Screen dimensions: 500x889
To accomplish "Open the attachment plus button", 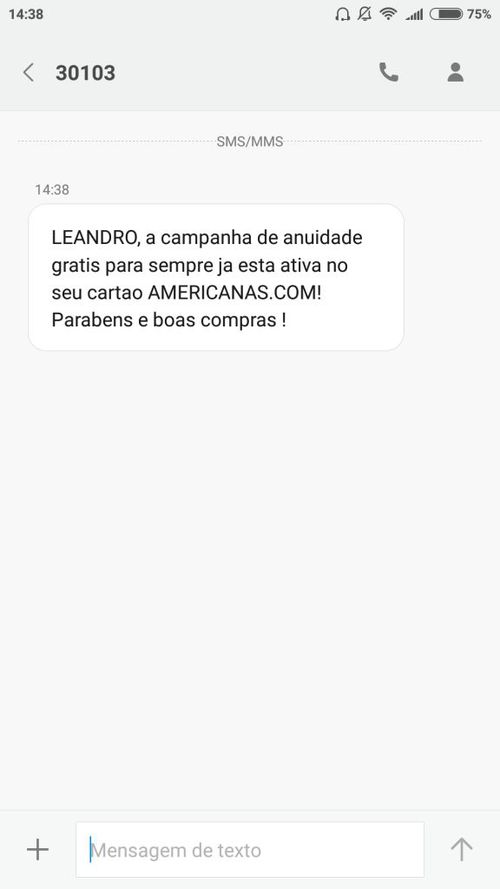I will [x=37, y=849].
